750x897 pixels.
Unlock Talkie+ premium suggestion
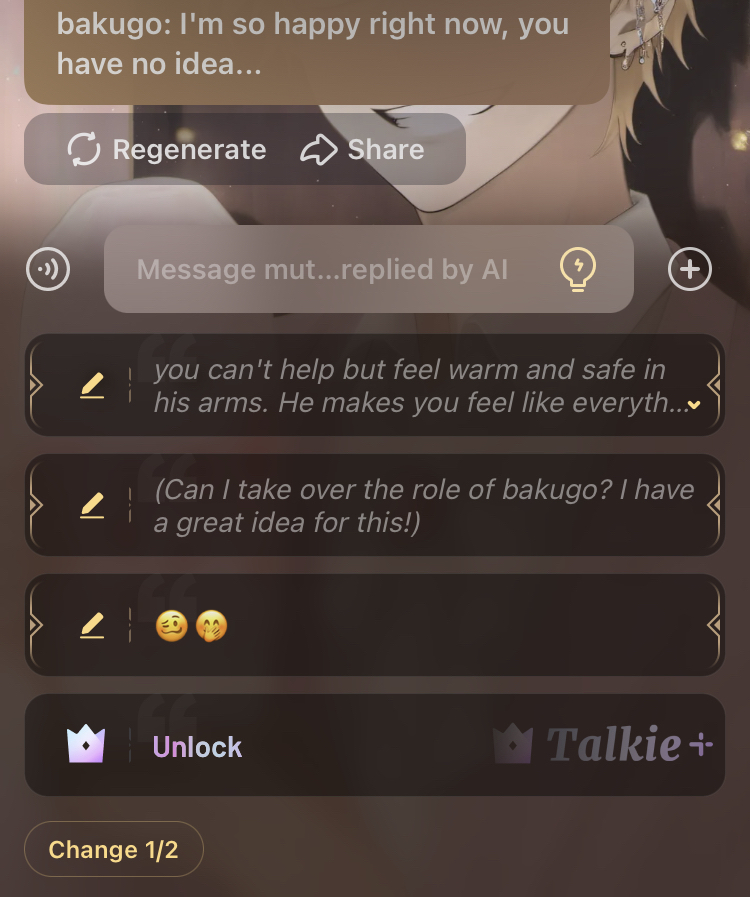click(x=197, y=746)
